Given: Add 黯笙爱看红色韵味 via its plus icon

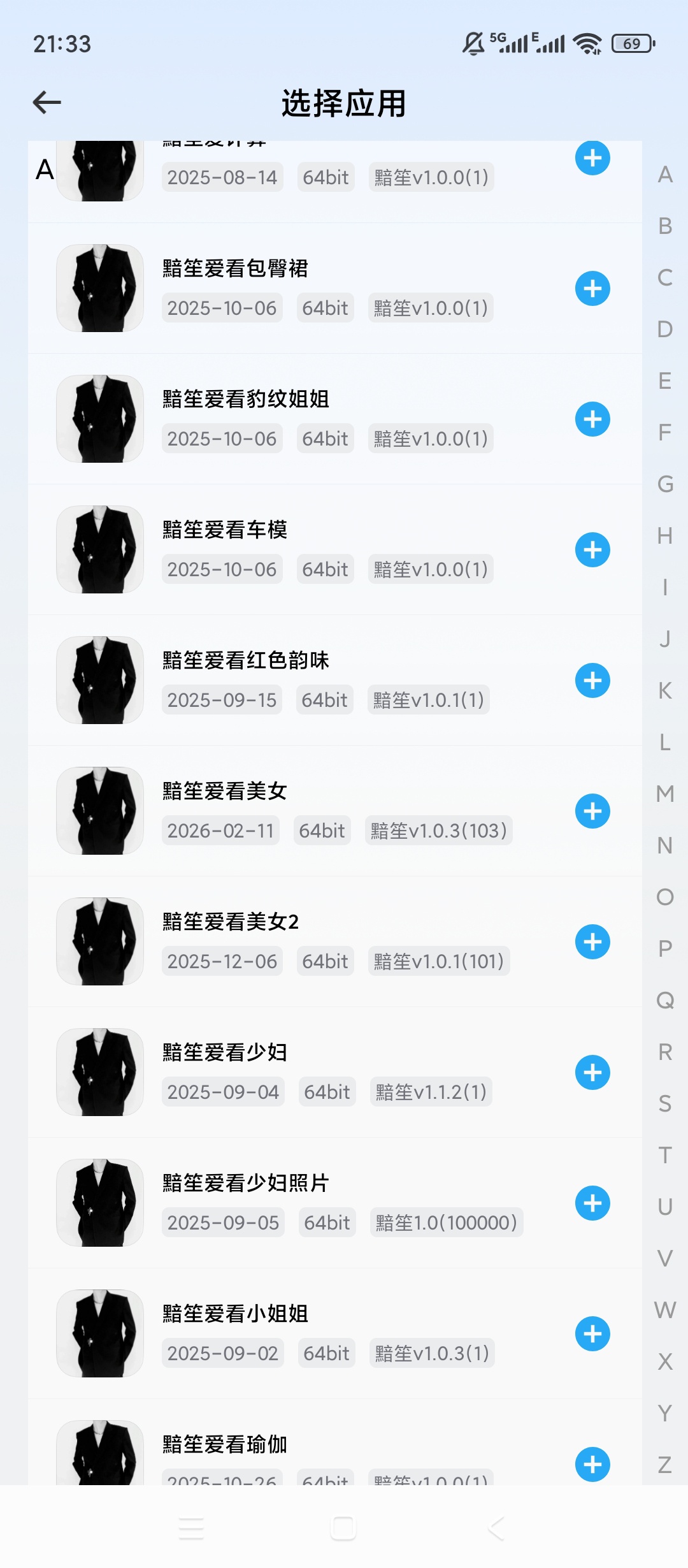Looking at the screenshot, I should click(592, 680).
